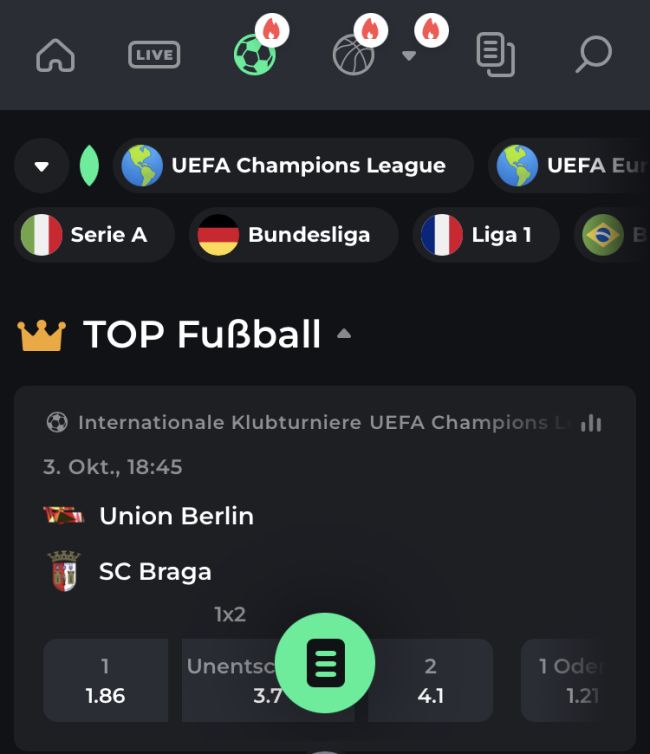Open the bet slip history icon
Viewport: 650px width, 754px height.
point(494,54)
